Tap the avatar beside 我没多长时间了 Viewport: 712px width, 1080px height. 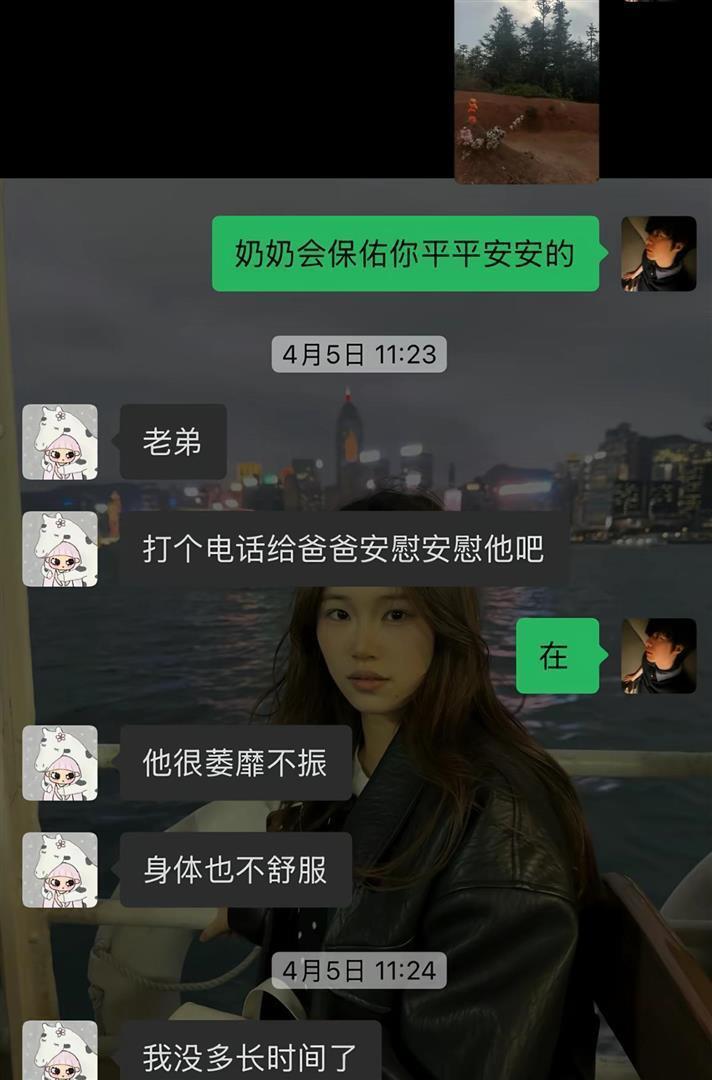point(60,1052)
